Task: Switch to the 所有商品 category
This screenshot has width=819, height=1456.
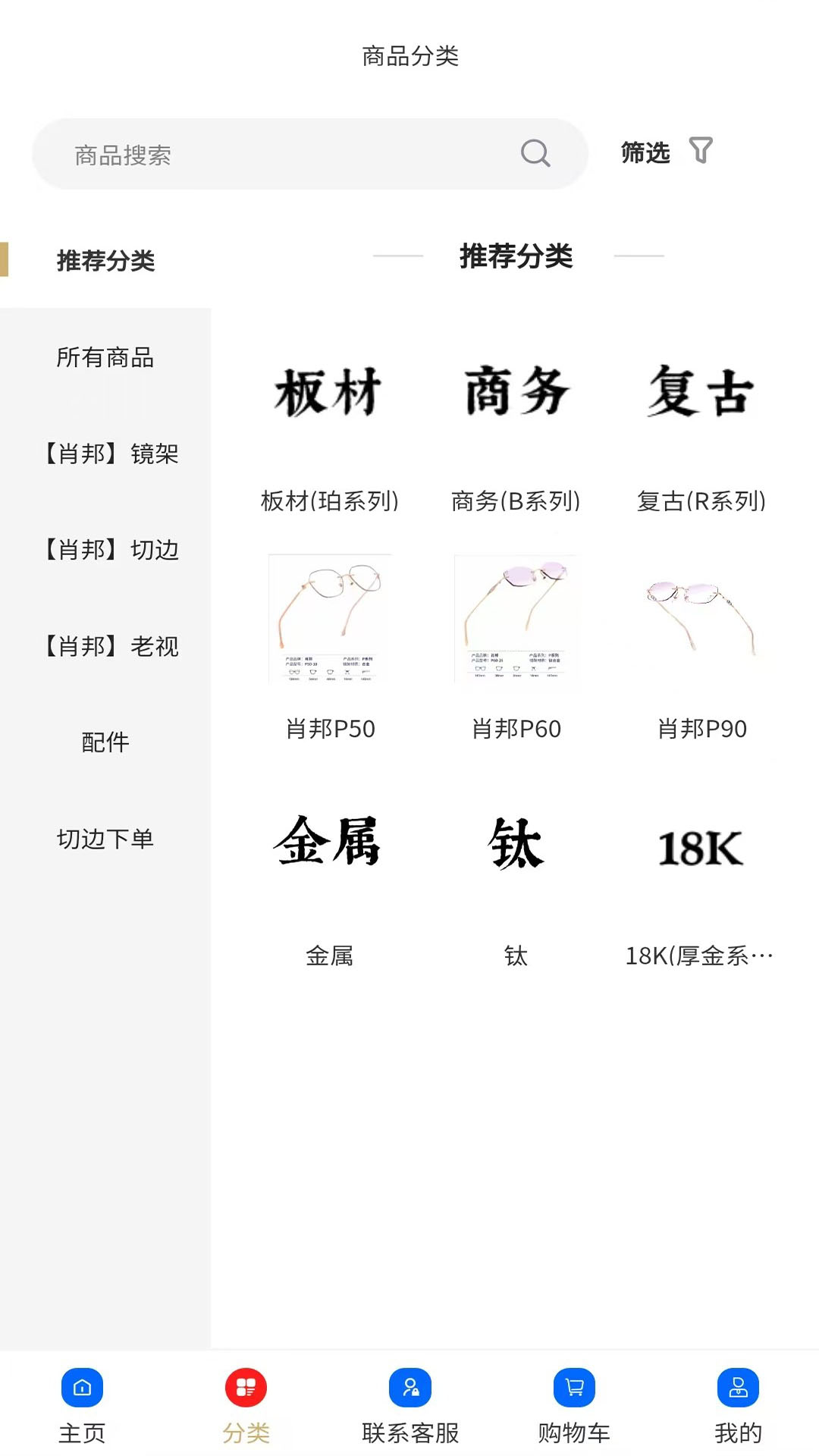Action: click(106, 359)
